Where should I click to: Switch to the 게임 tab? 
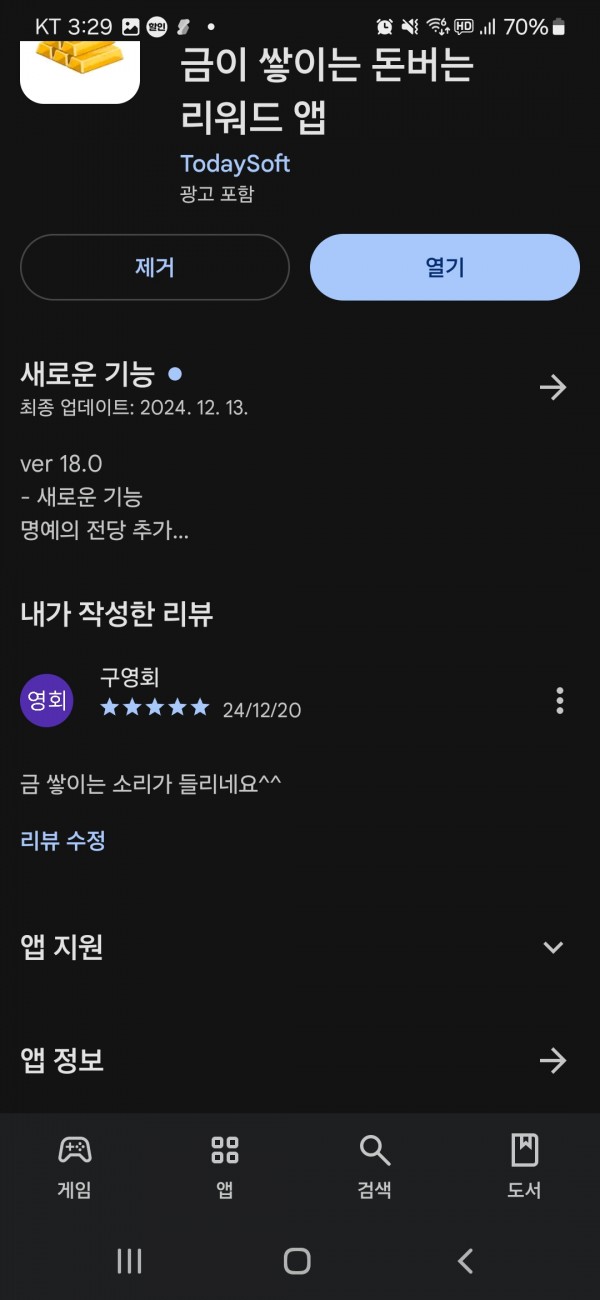[x=75, y=1166]
